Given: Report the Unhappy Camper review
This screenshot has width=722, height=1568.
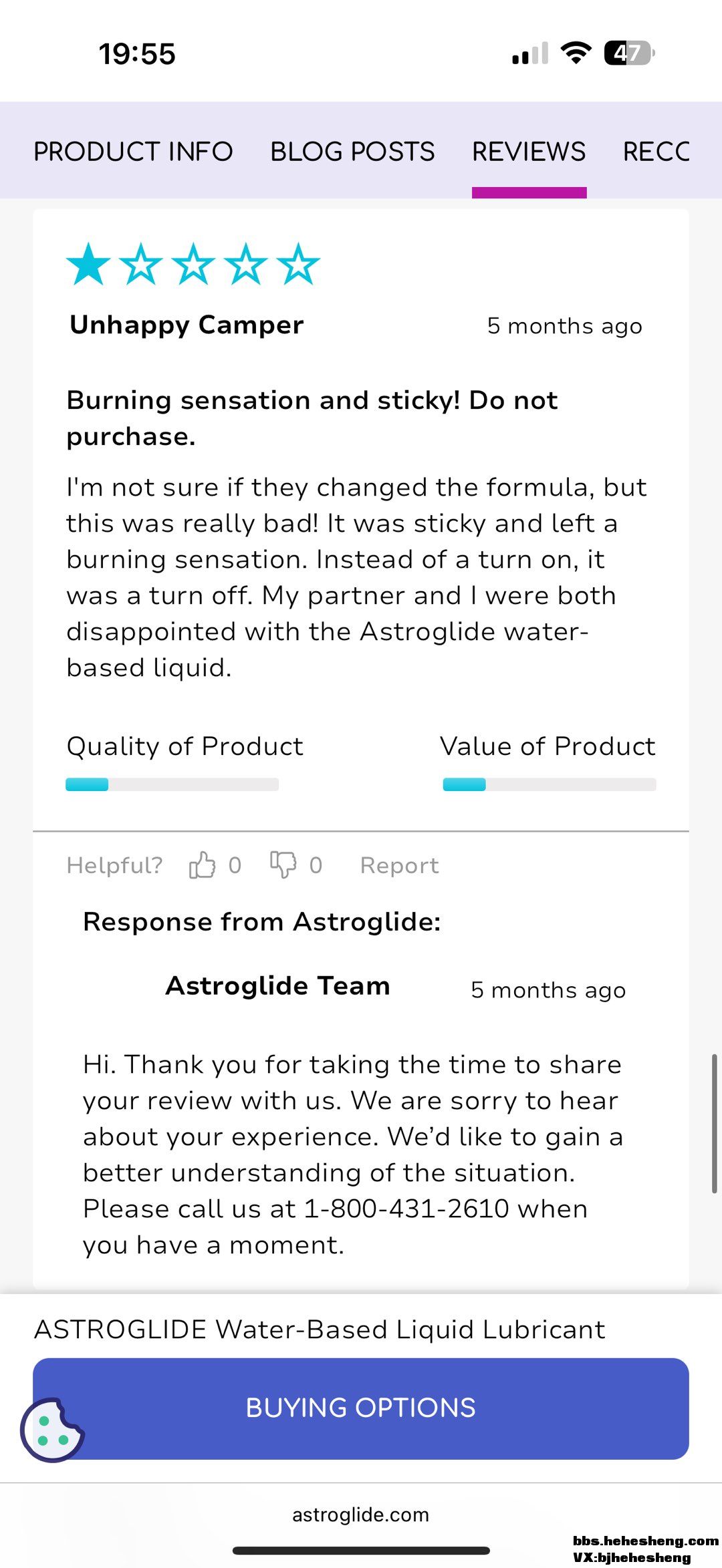Looking at the screenshot, I should tap(399, 865).
